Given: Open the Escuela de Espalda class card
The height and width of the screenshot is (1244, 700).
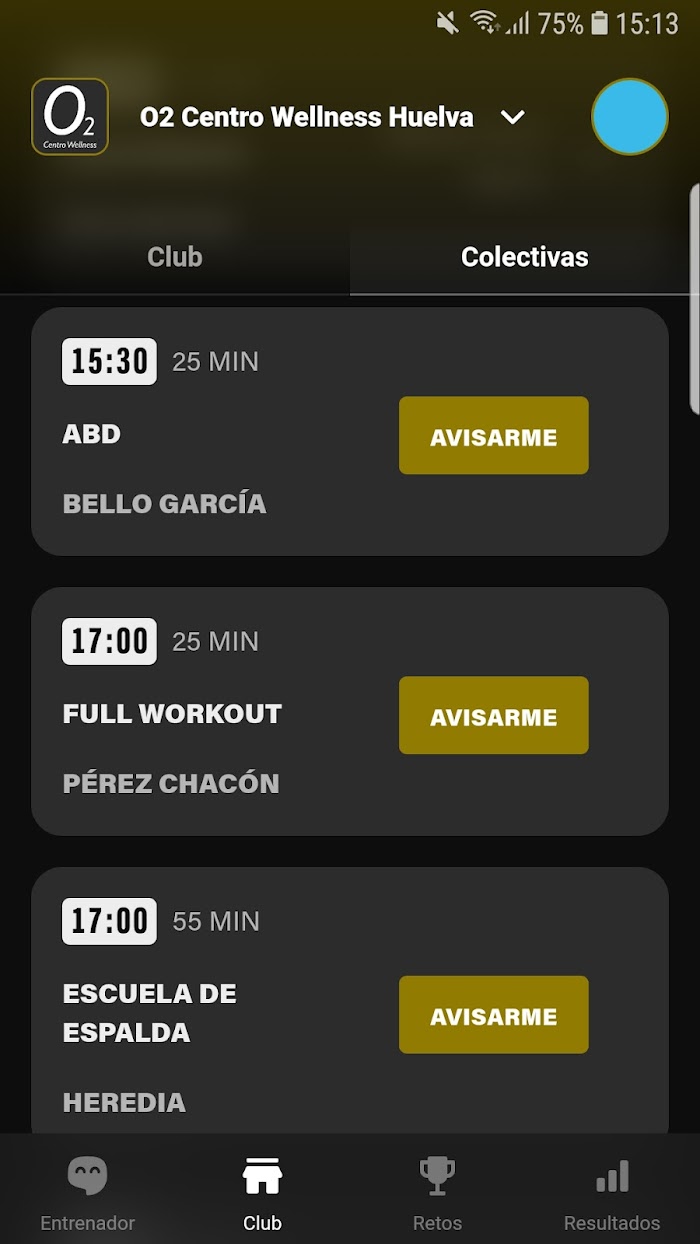Looking at the screenshot, I should tap(350, 1000).
